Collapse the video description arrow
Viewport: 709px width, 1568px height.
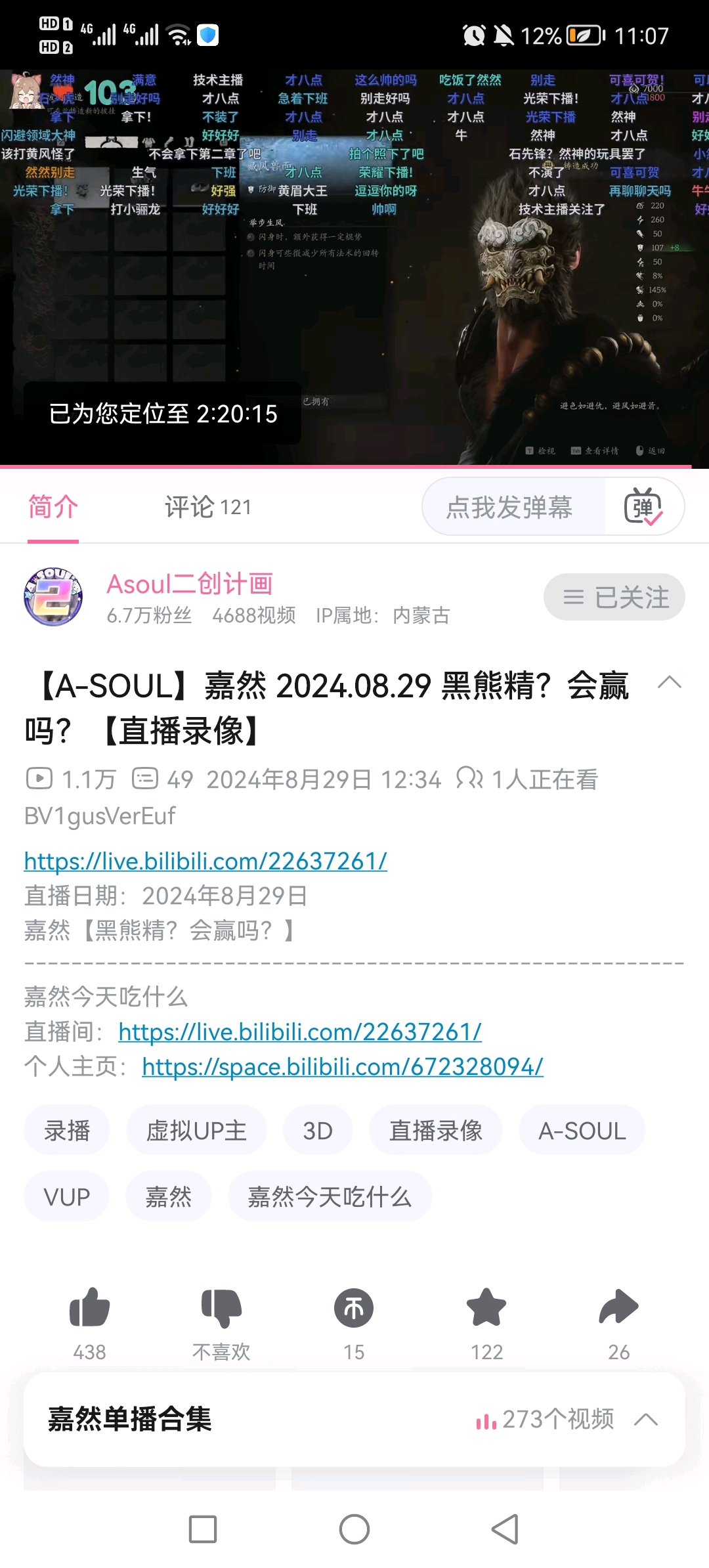coord(669,683)
